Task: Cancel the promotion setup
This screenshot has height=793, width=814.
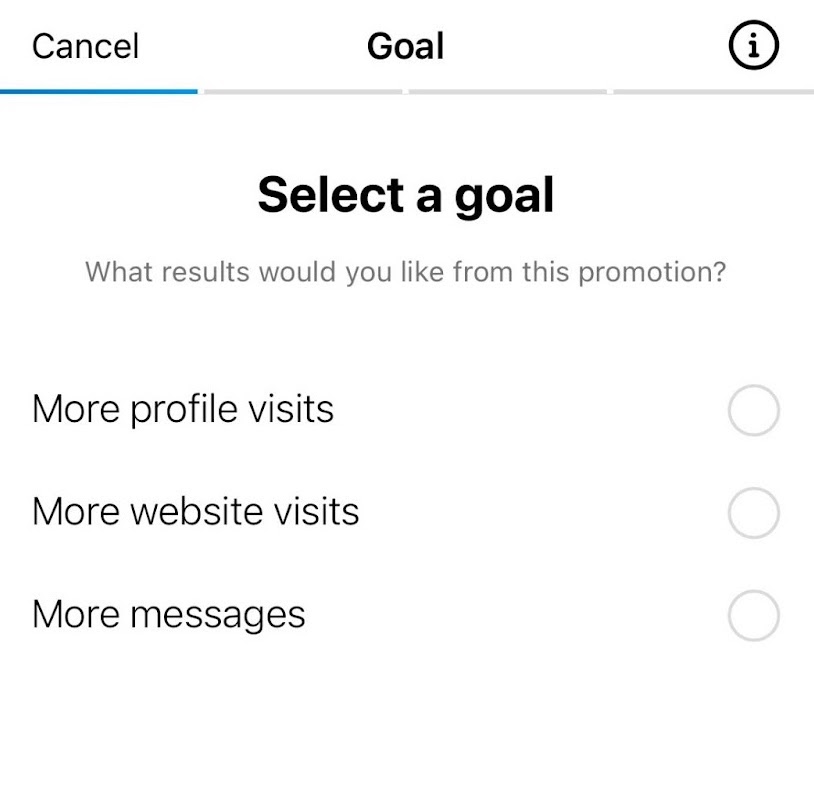Action: click(85, 46)
